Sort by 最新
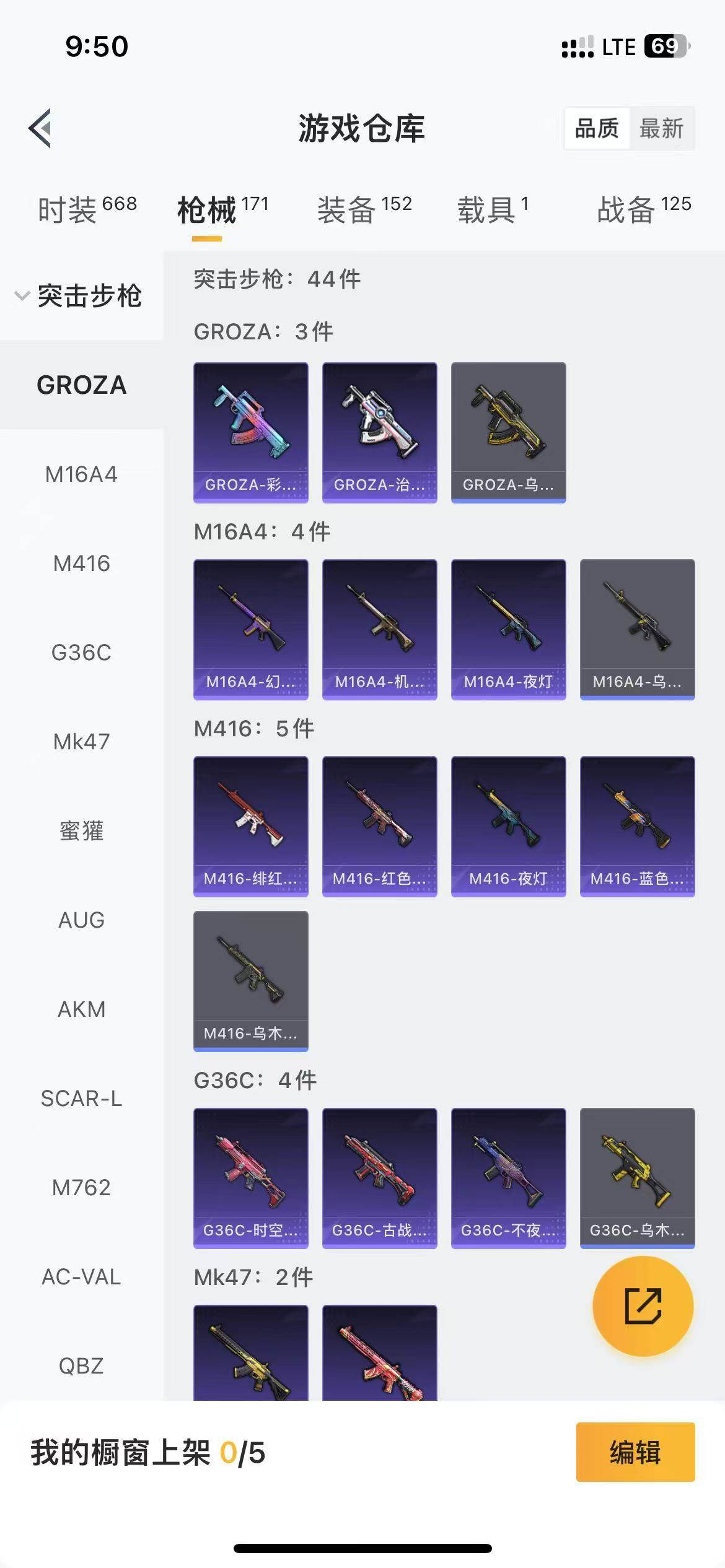This screenshot has width=725, height=1568. pos(661,129)
